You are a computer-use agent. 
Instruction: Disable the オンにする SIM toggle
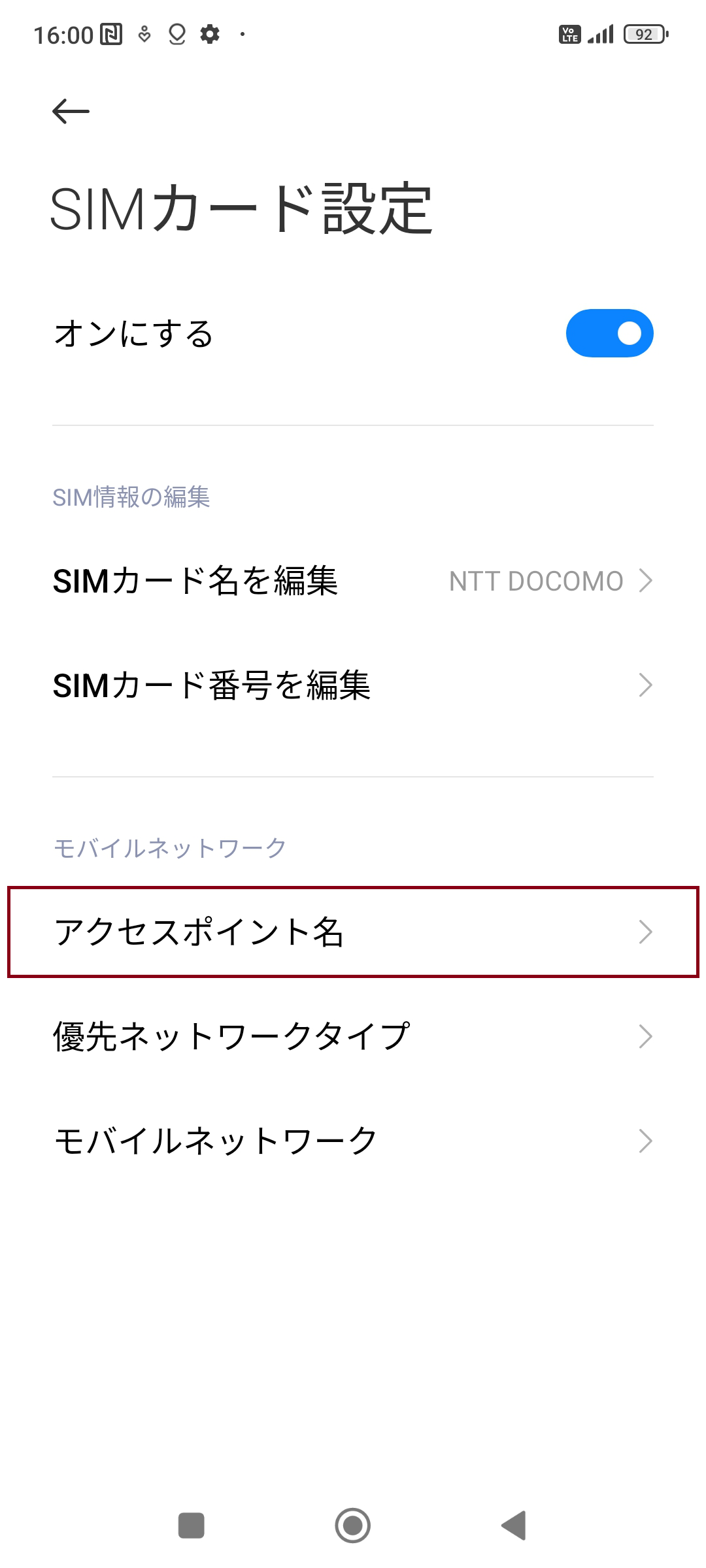(609, 333)
